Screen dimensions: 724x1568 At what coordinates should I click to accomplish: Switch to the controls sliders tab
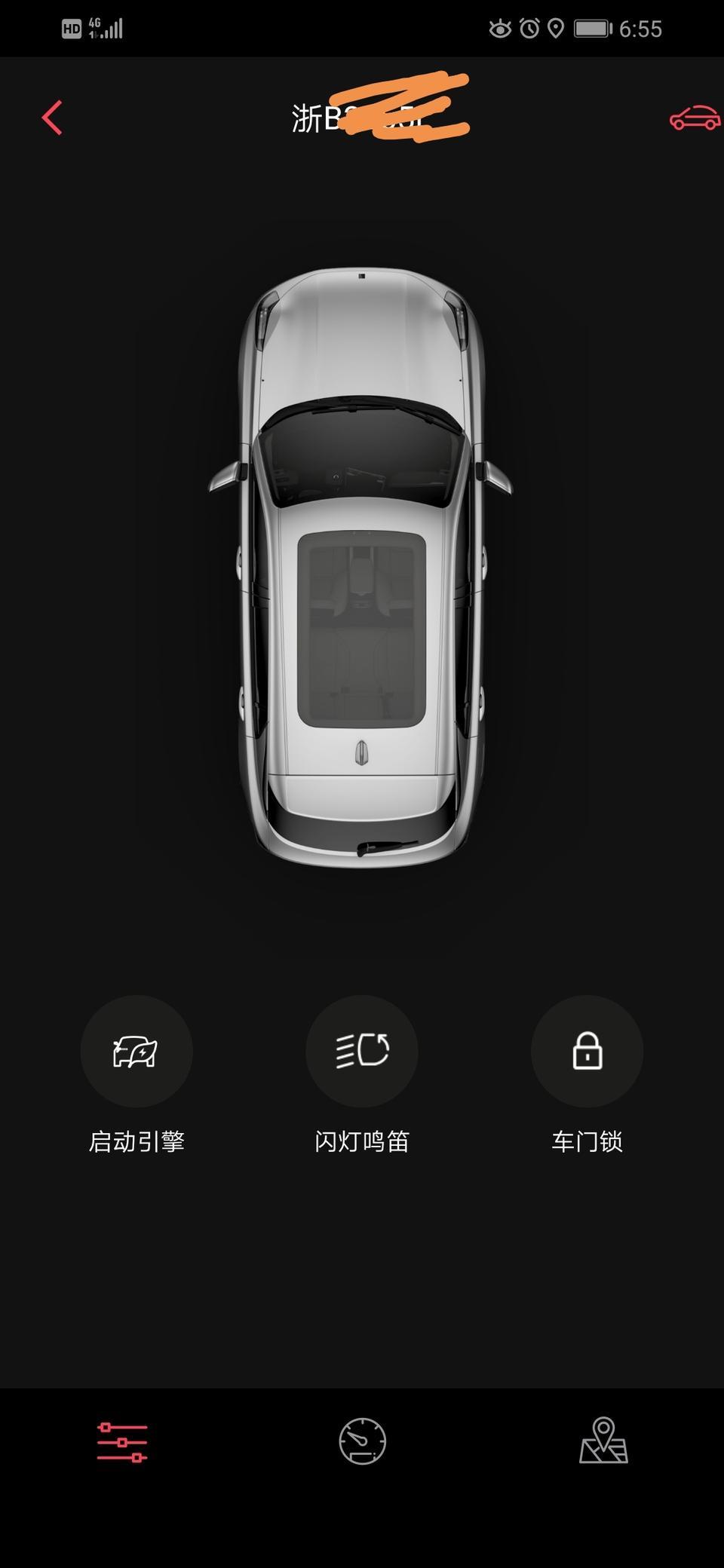122,1441
